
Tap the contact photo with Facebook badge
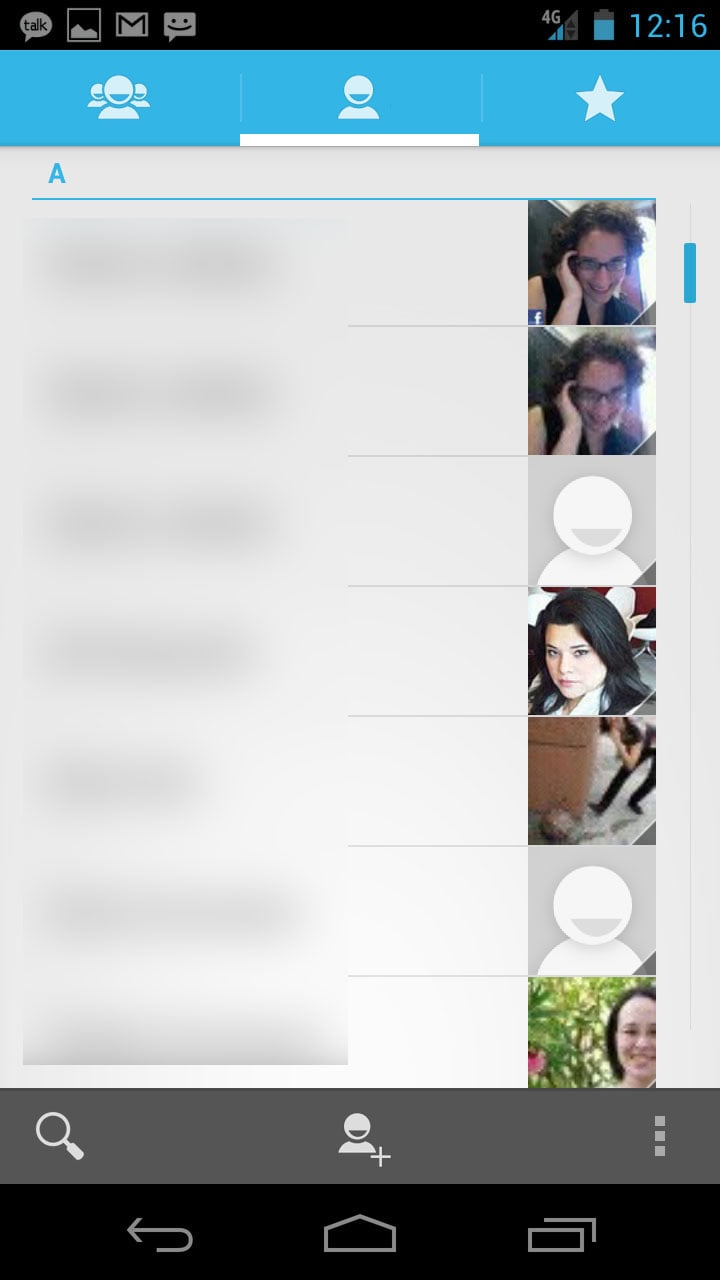click(592, 262)
